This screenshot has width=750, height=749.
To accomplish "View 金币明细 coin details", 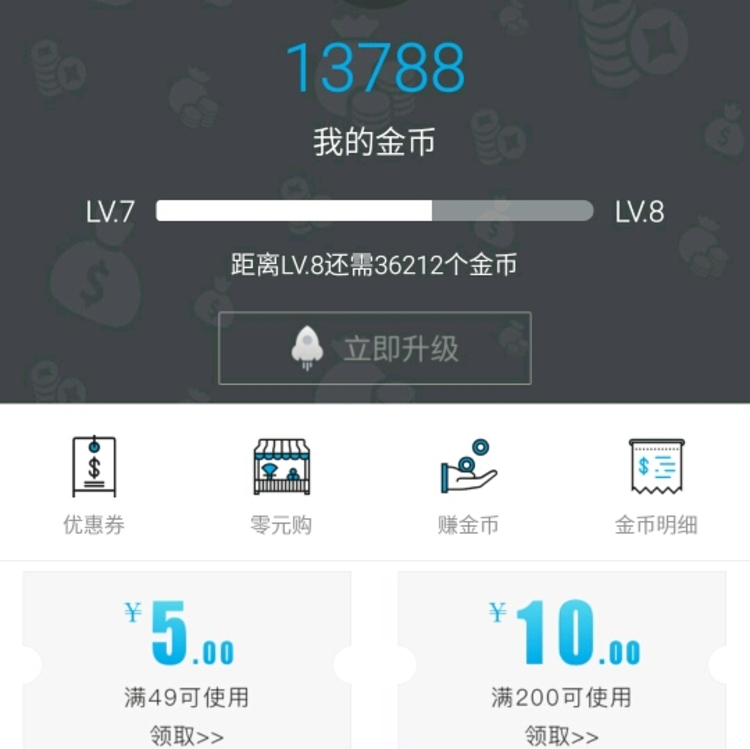I will click(x=656, y=485).
